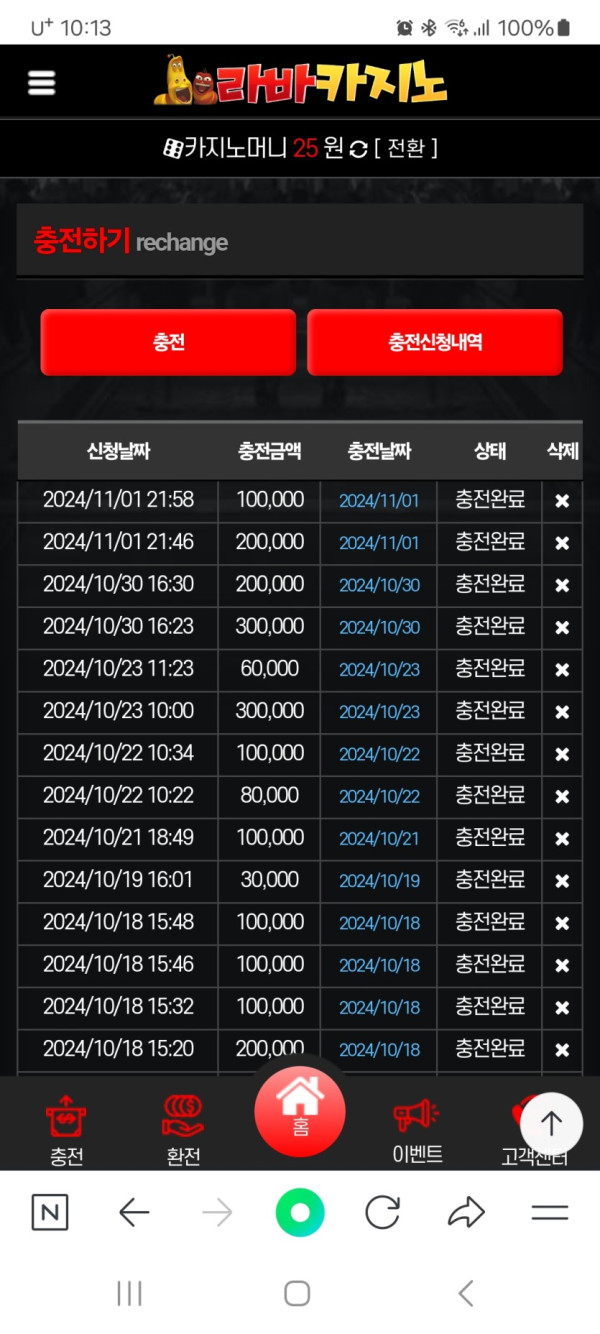Open 충전신청내역 history
Image resolution: width=600 pixels, height=1334 pixels.
pos(435,342)
